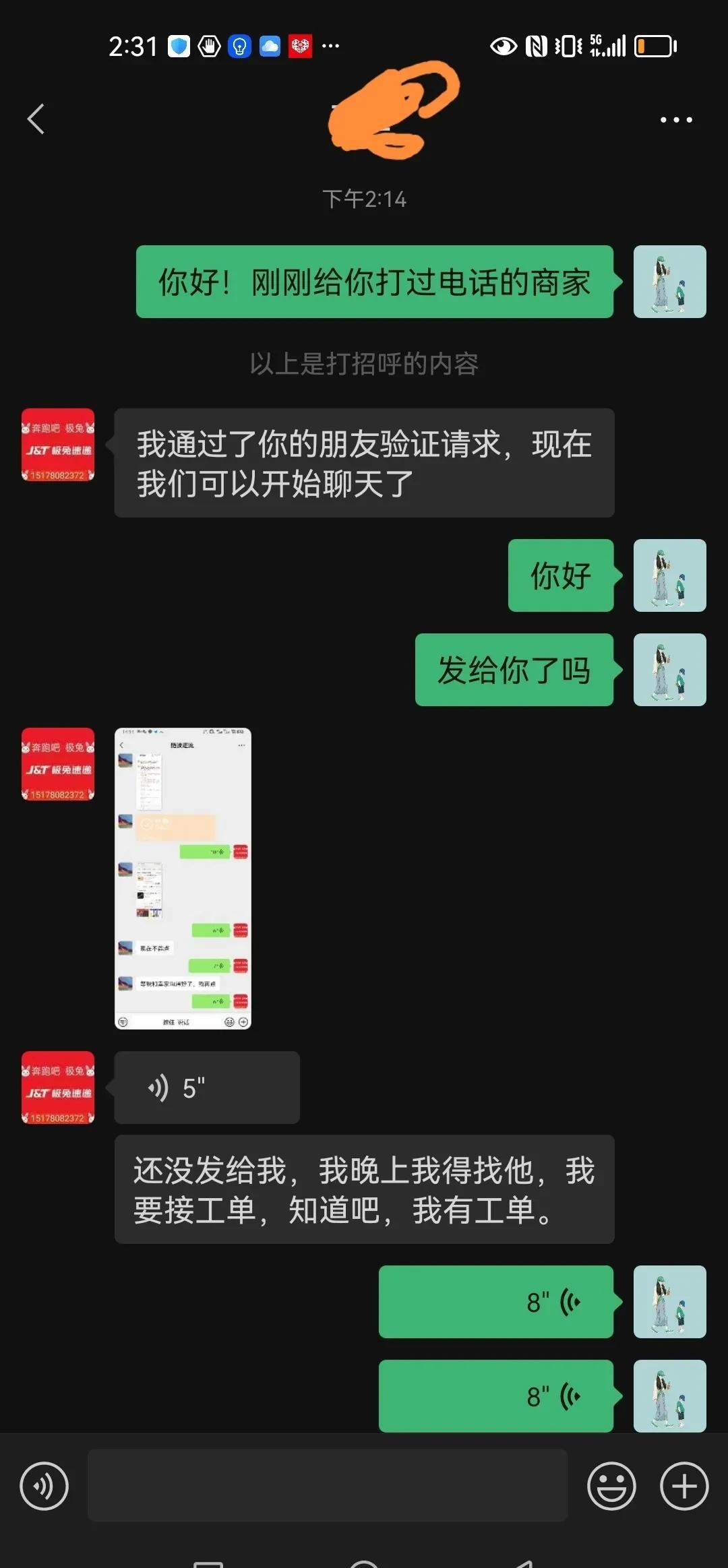Open the received screenshot image
This screenshot has width=728, height=1568.
click(x=183, y=878)
